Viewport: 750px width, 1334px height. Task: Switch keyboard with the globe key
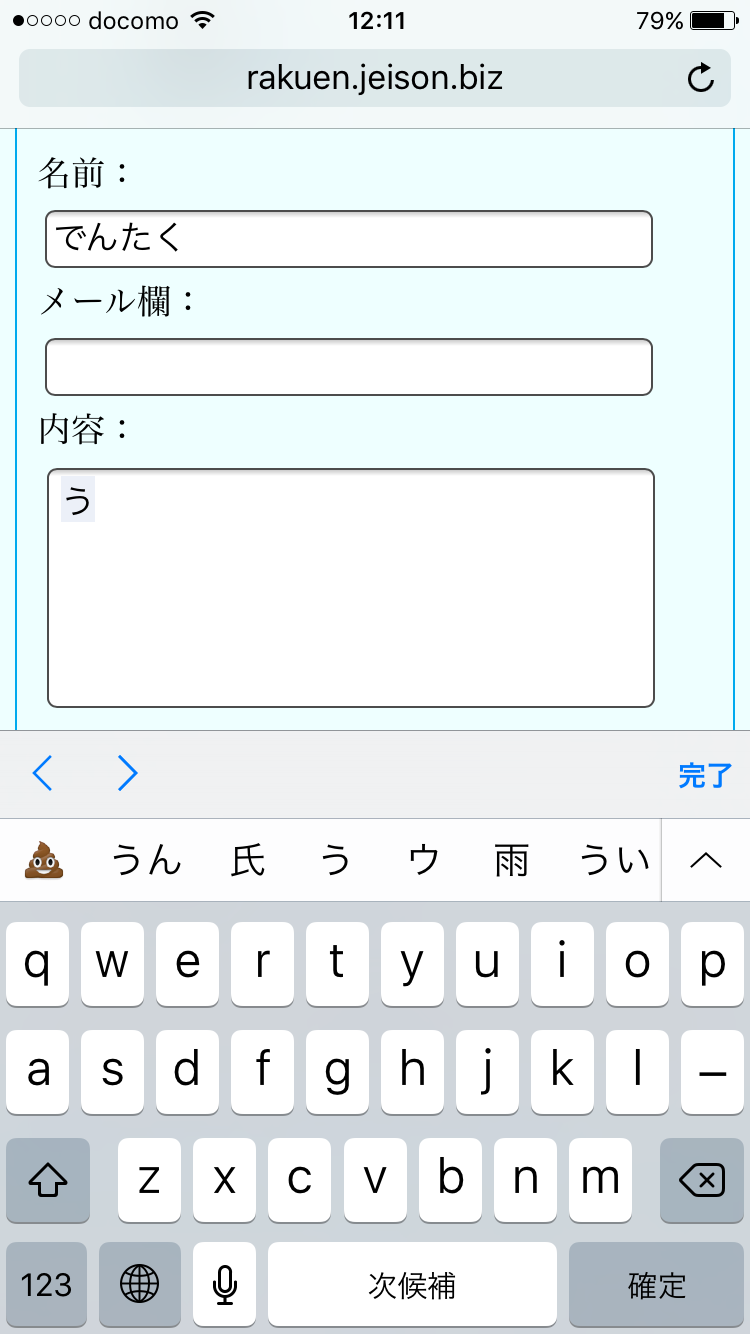pos(140,1284)
